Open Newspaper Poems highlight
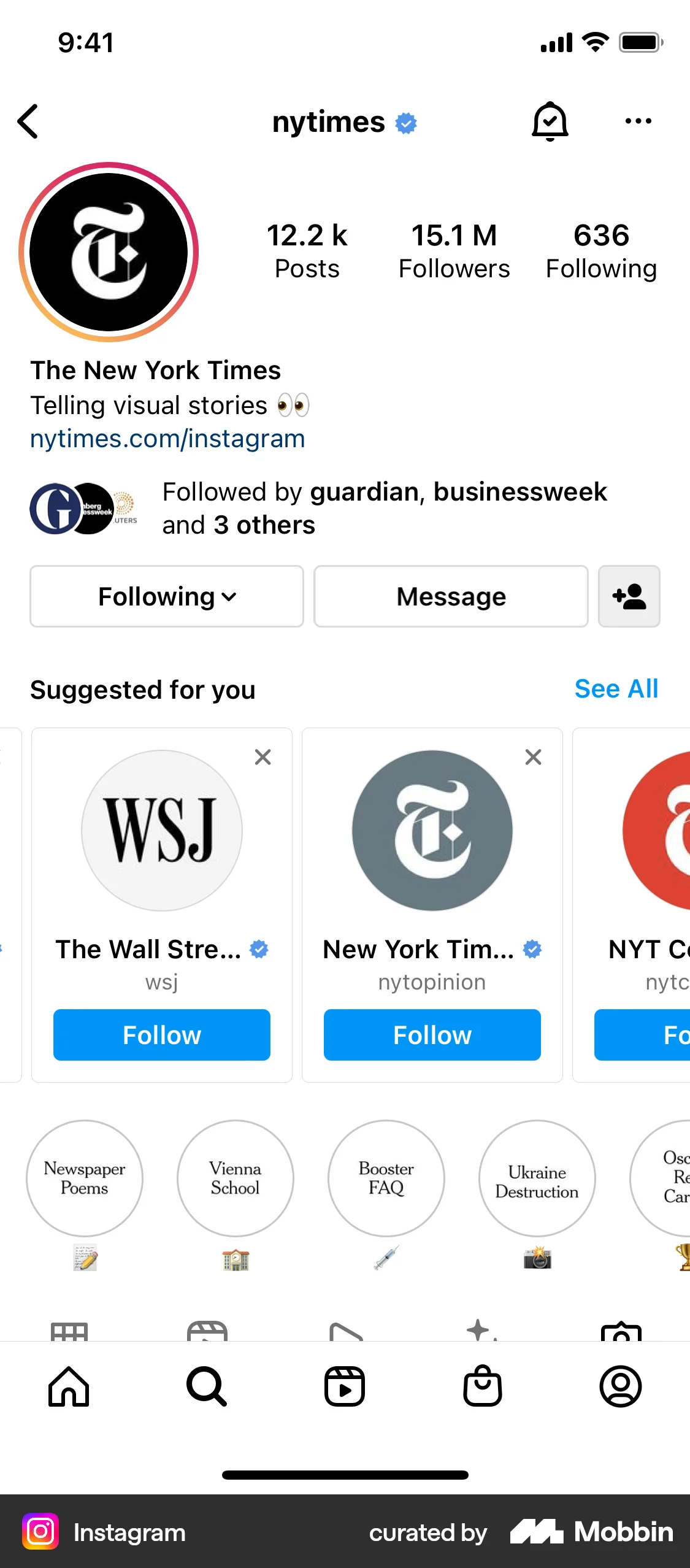Image resolution: width=690 pixels, height=1568 pixels. [x=85, y=1178]
